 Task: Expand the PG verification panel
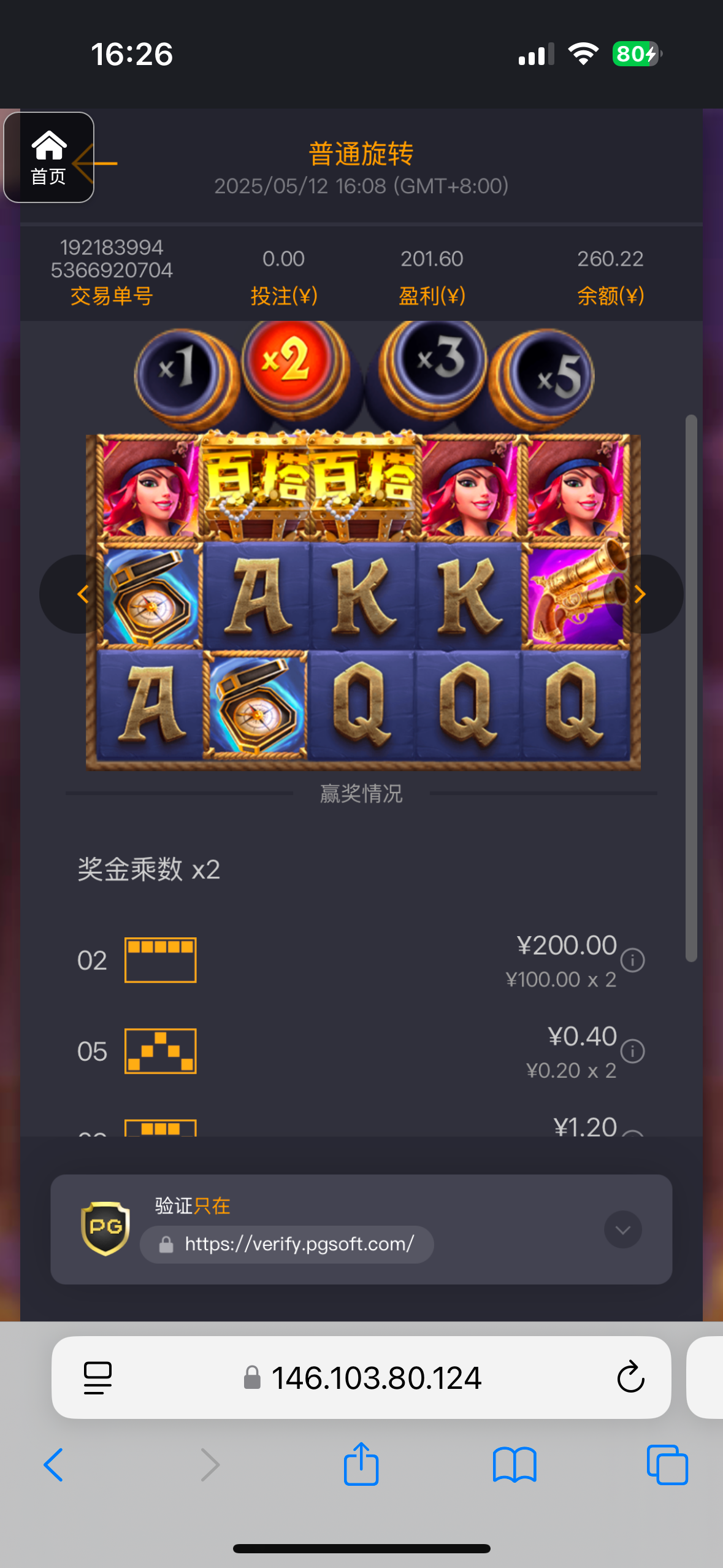click(622, 1229)
